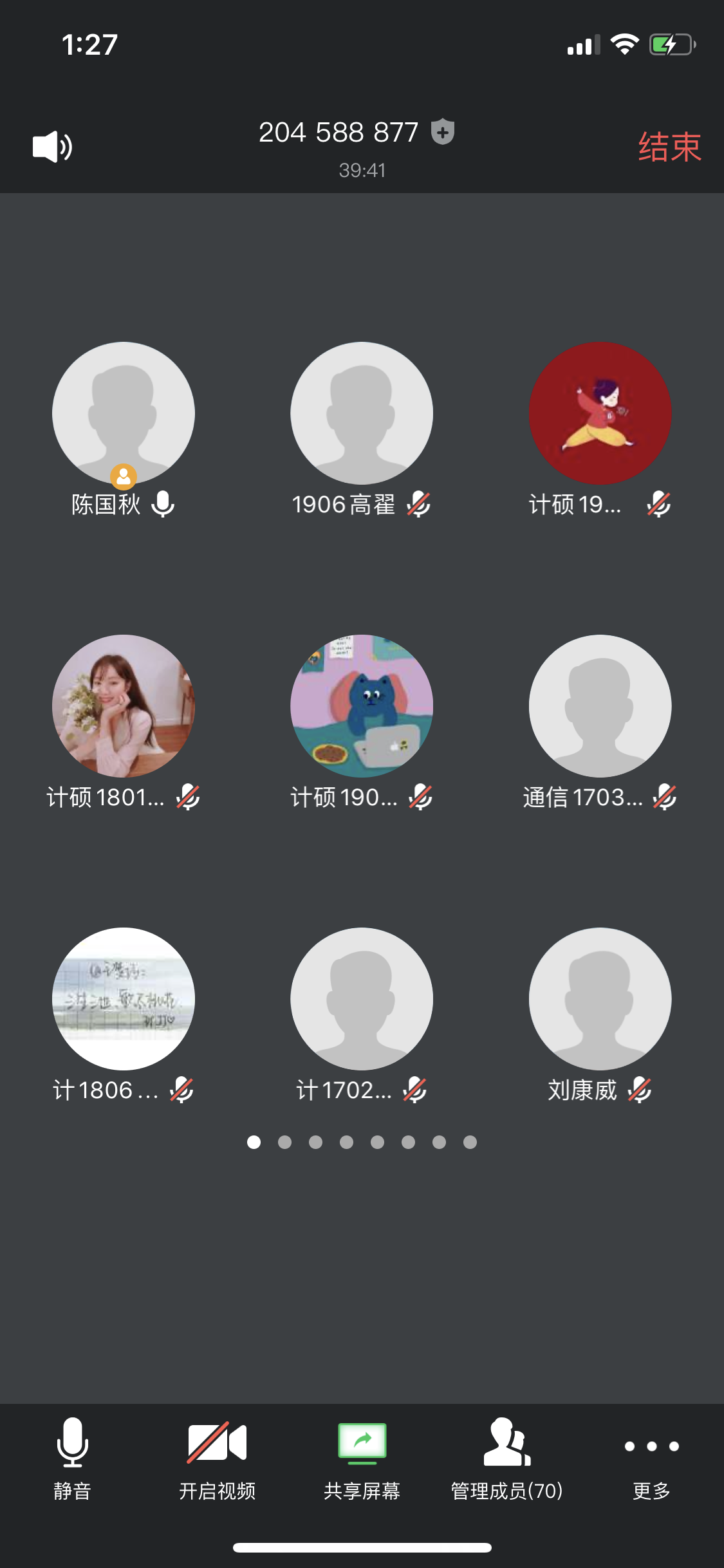
Task: Select participant 计1702
Action: [x=361, y=999]
